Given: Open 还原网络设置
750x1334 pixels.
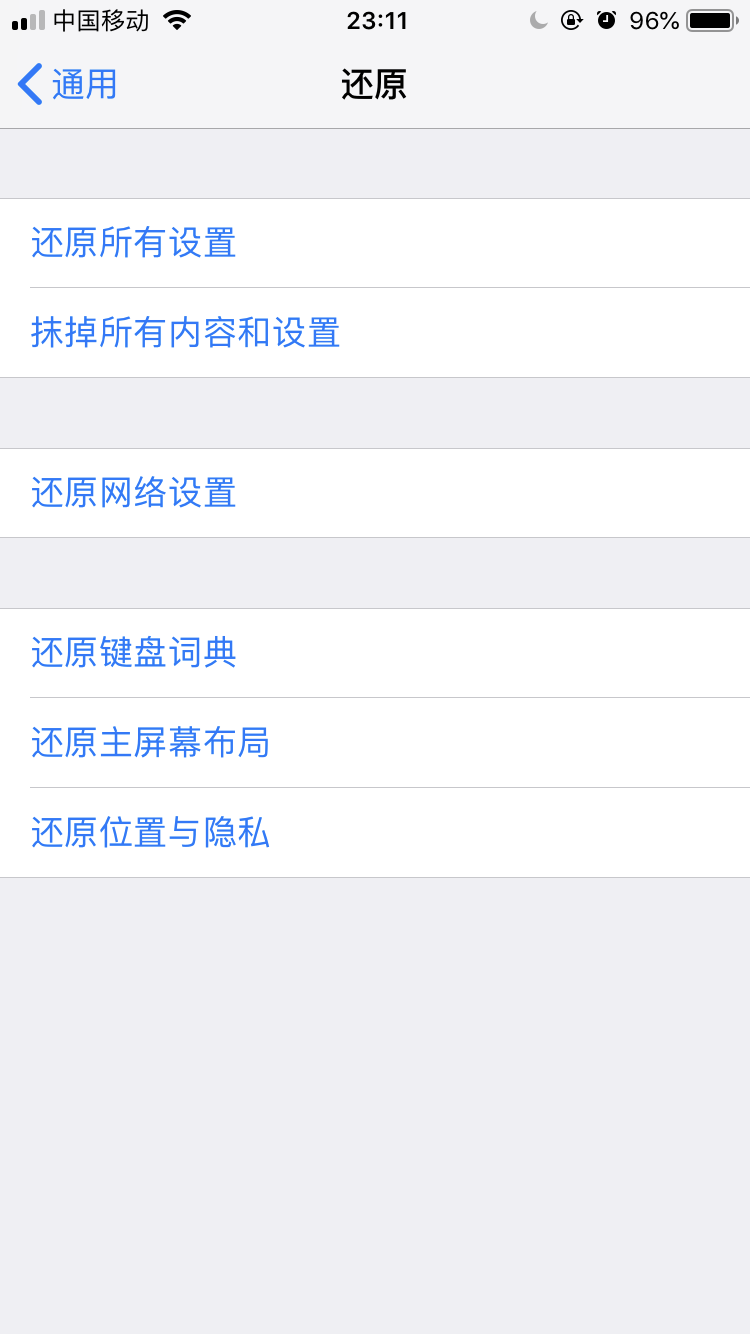Looking at the screenshot, I should pyautogui.click(x=133, y=493).
